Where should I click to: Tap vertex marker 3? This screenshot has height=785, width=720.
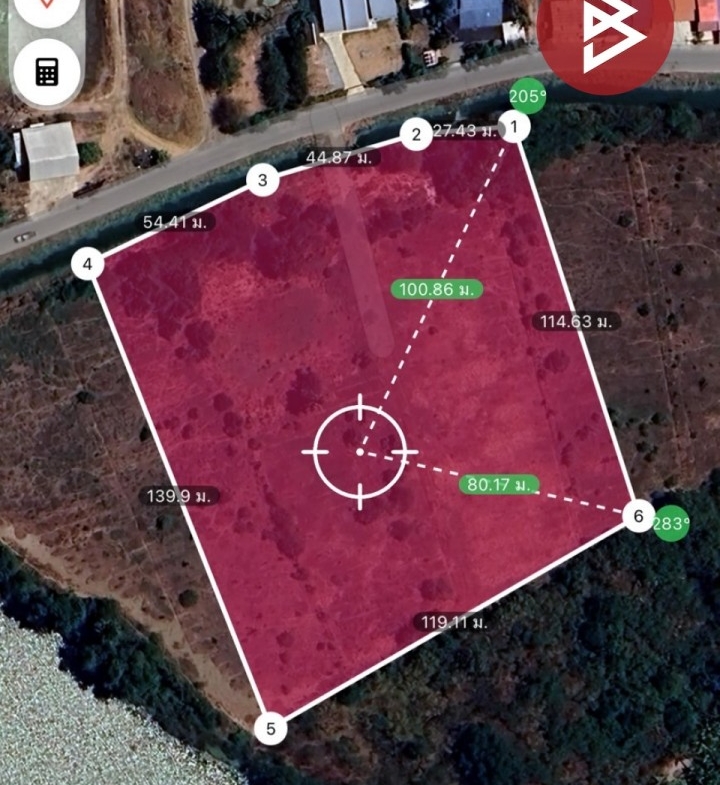point(262,181)
